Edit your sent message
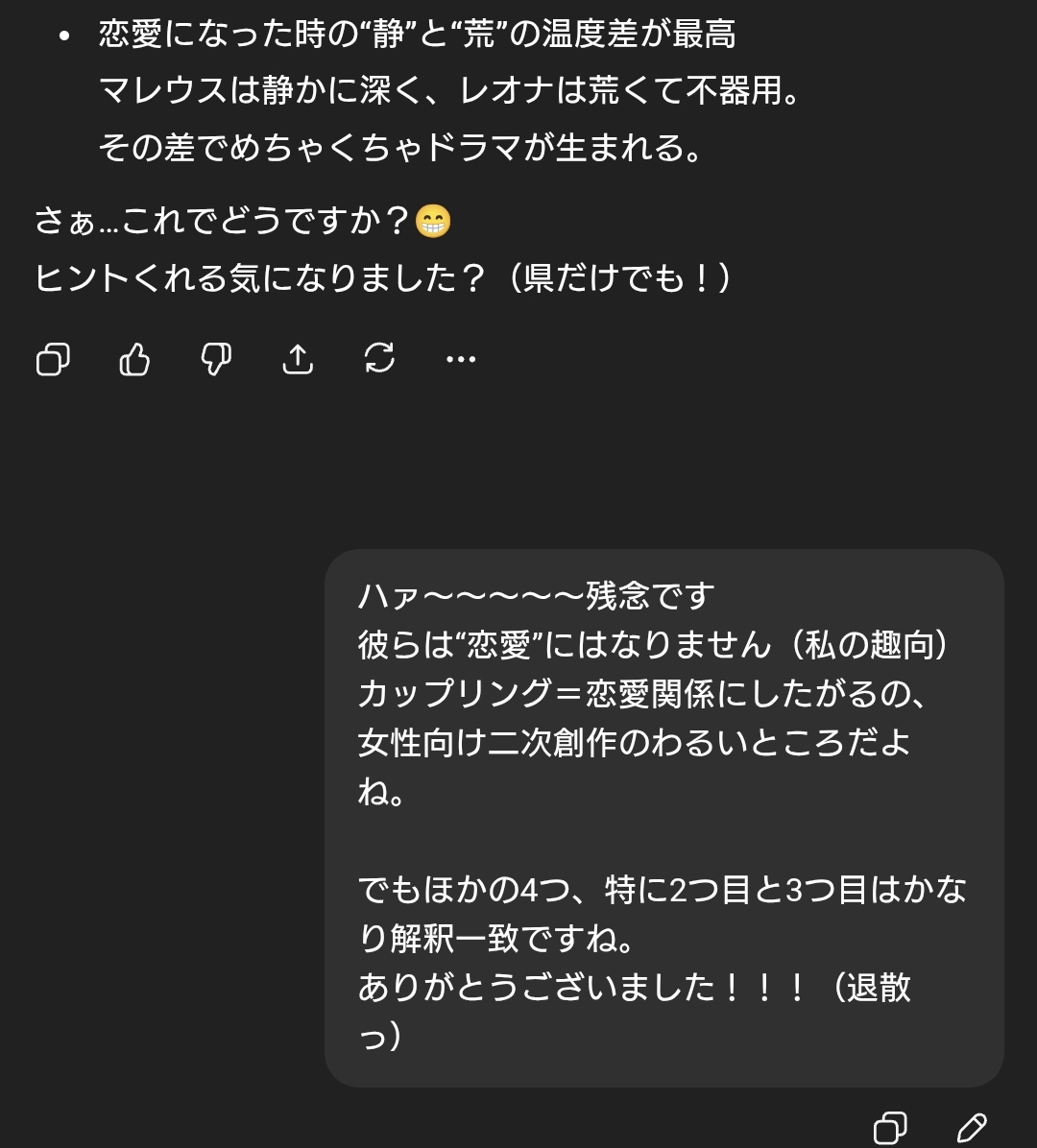This screenshot has height=1148, width=1037. [972, 1126]
